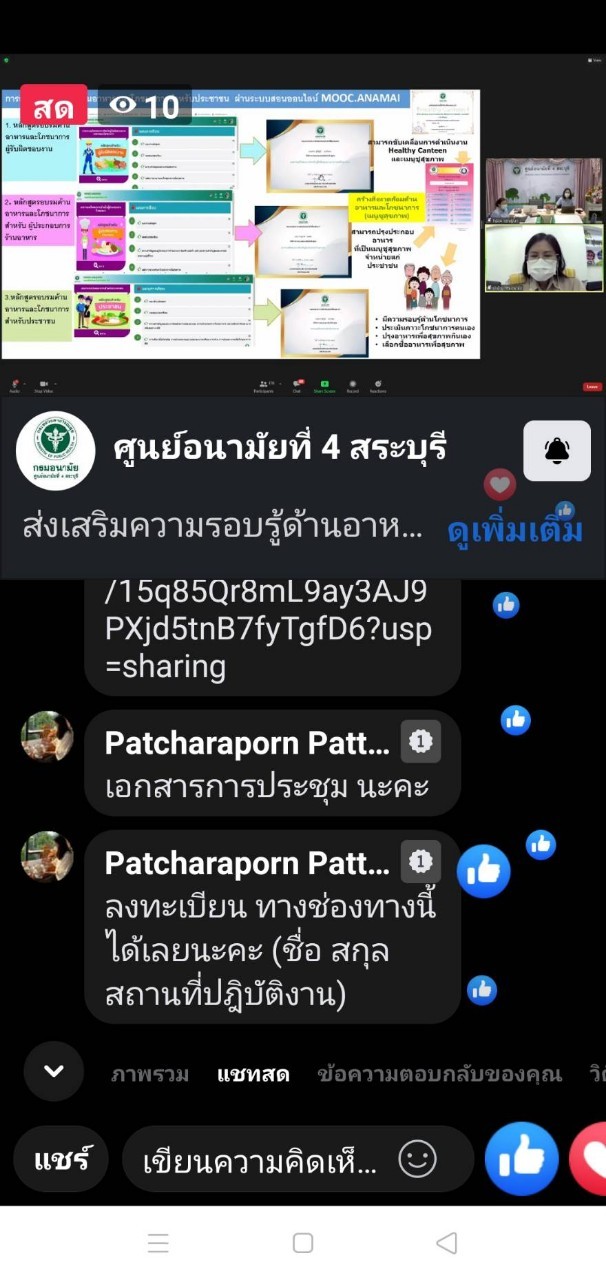The height and width of the screenshot is (1280, 606).
Task: Send a like reaction with thumbs-up button
Action: click(522, 1160)
